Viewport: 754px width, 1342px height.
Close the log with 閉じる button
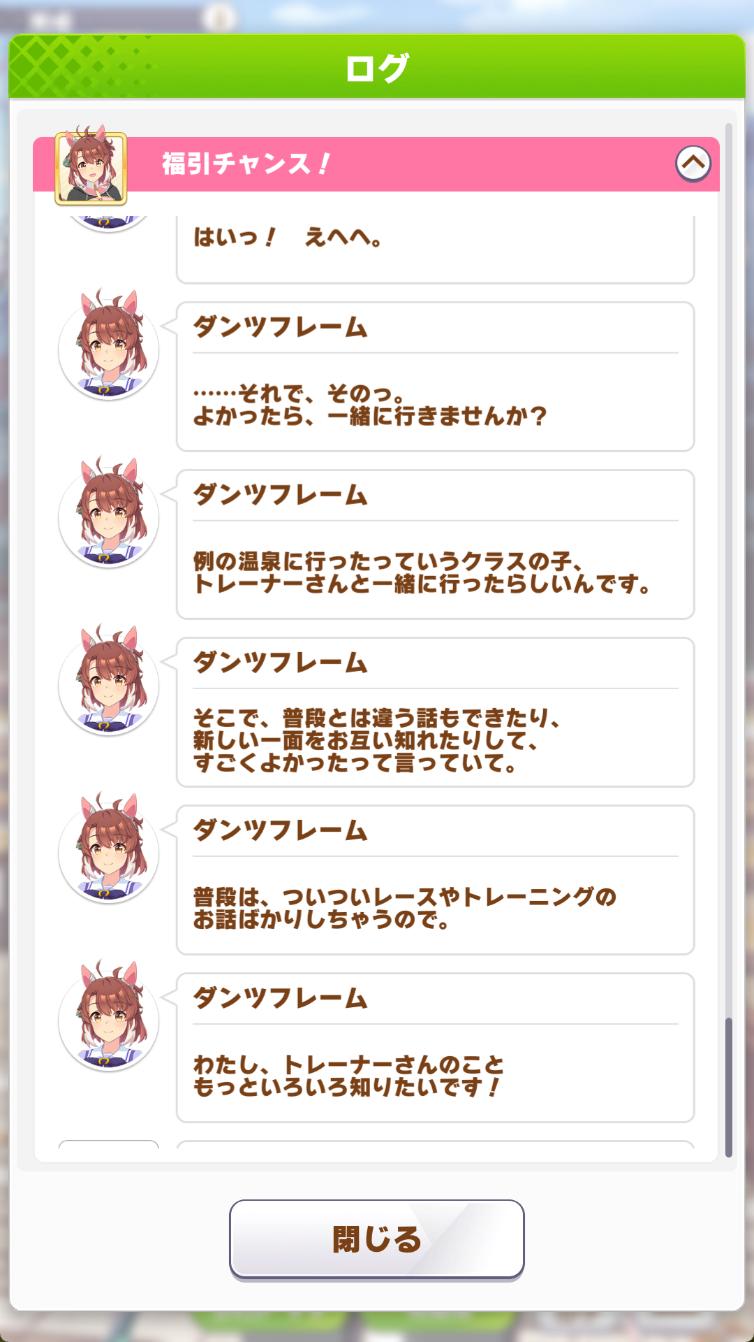click(x=377, y=1239)
